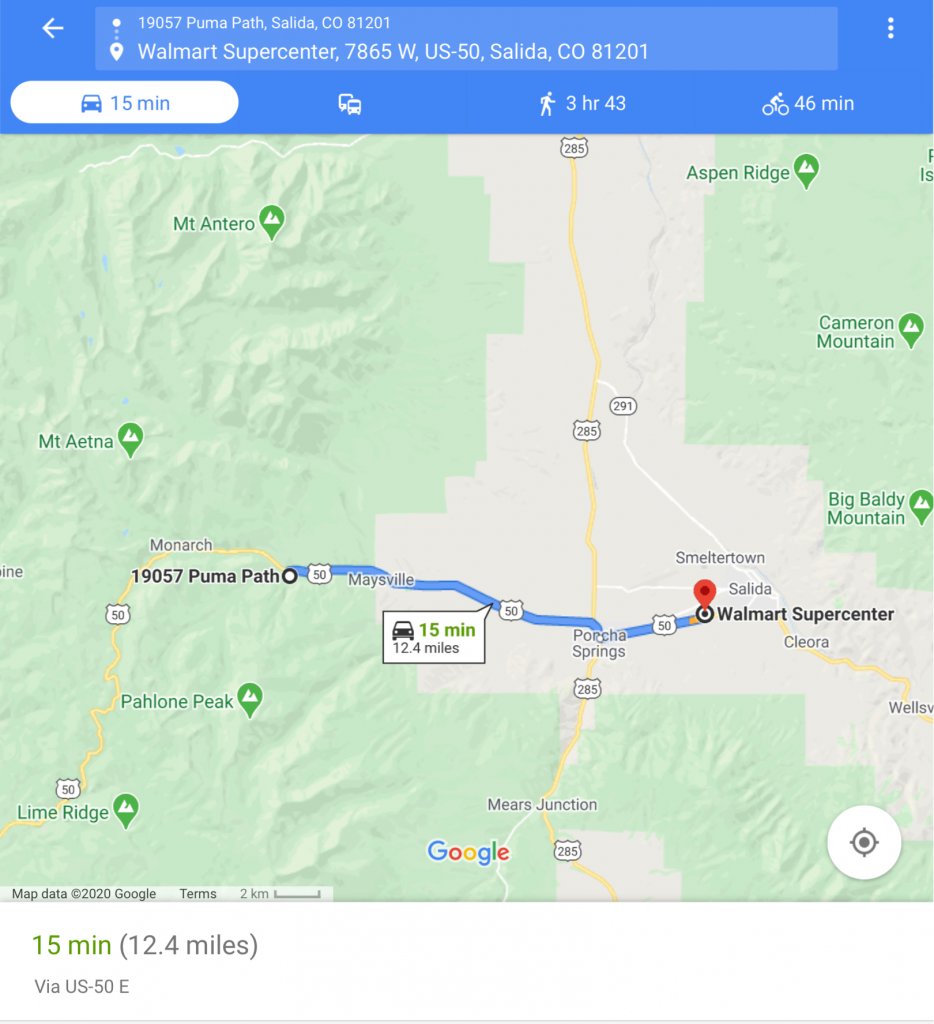Switch to walking 3 hr 43 tab
Image resolution: width=934 pixels, height=1024 pixels.
pyautogui.click(x=582, y=103)
